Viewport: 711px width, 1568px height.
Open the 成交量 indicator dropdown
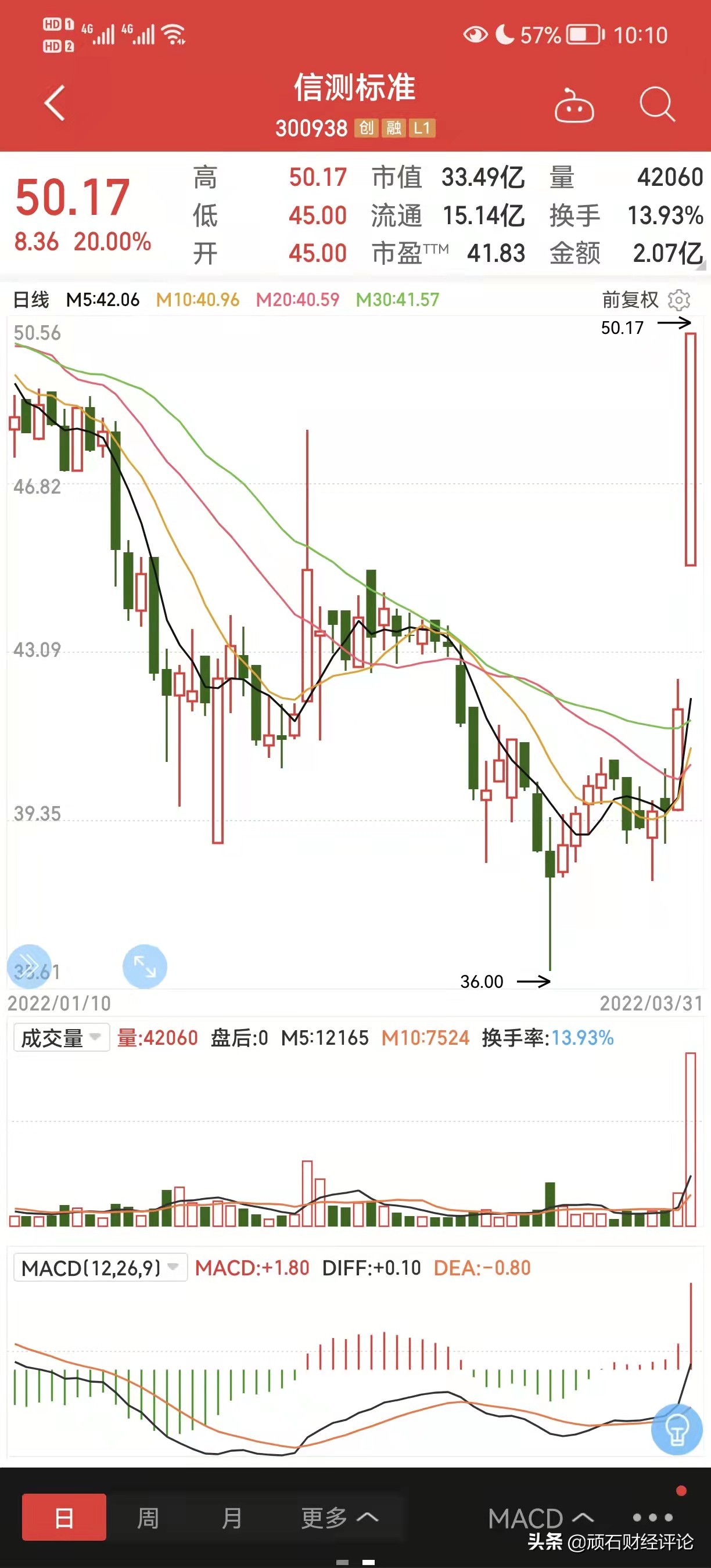click(60, 1037)
